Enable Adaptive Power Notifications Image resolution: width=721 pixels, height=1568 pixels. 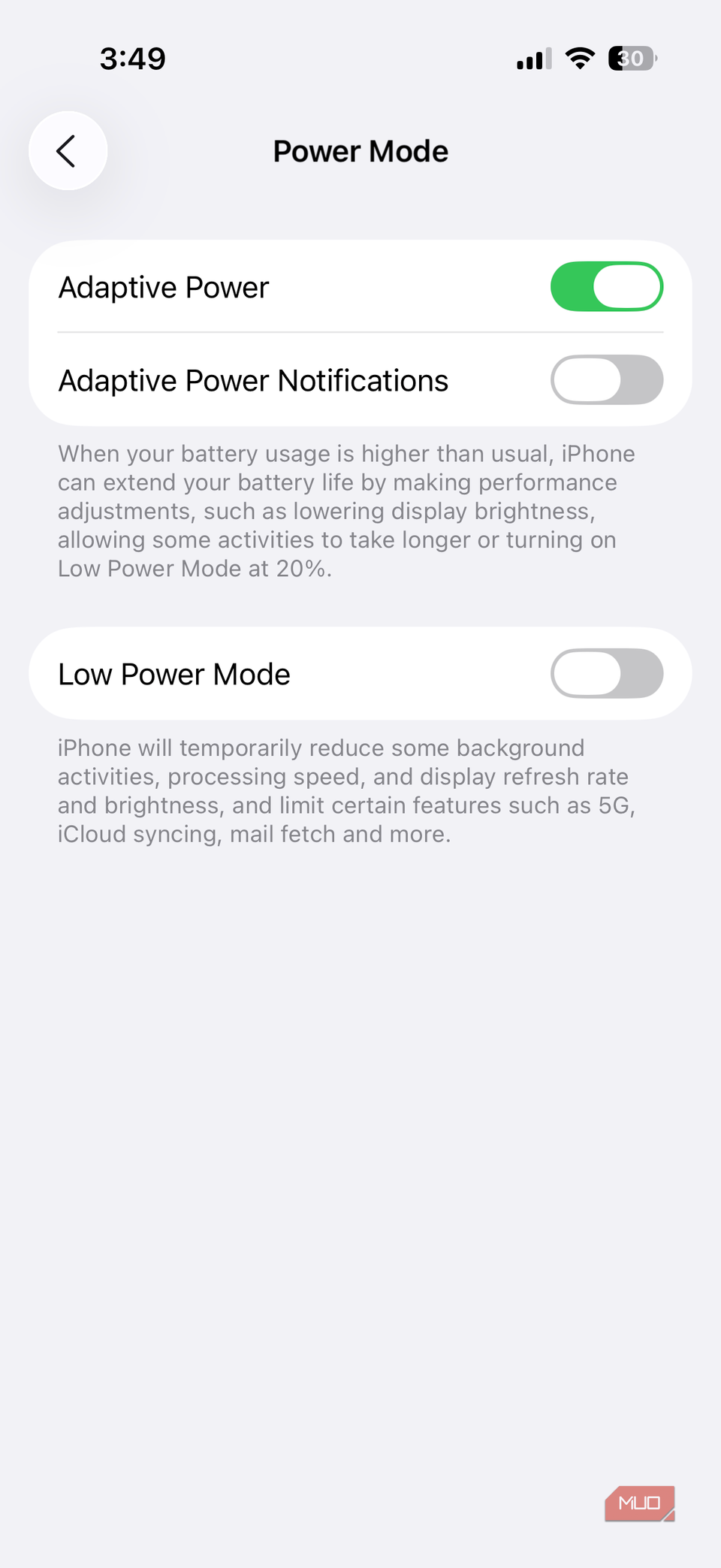[x=606, y=379]
